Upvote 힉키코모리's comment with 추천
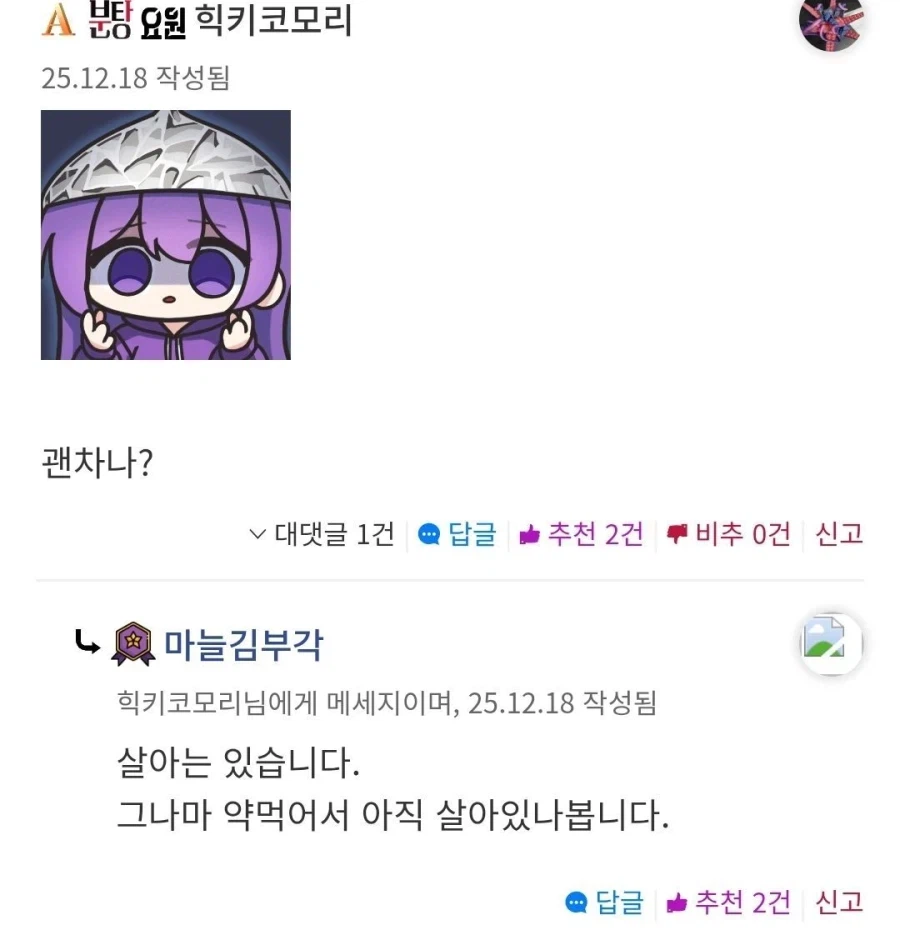The image size is (900, 940). [x=582, y=535]
